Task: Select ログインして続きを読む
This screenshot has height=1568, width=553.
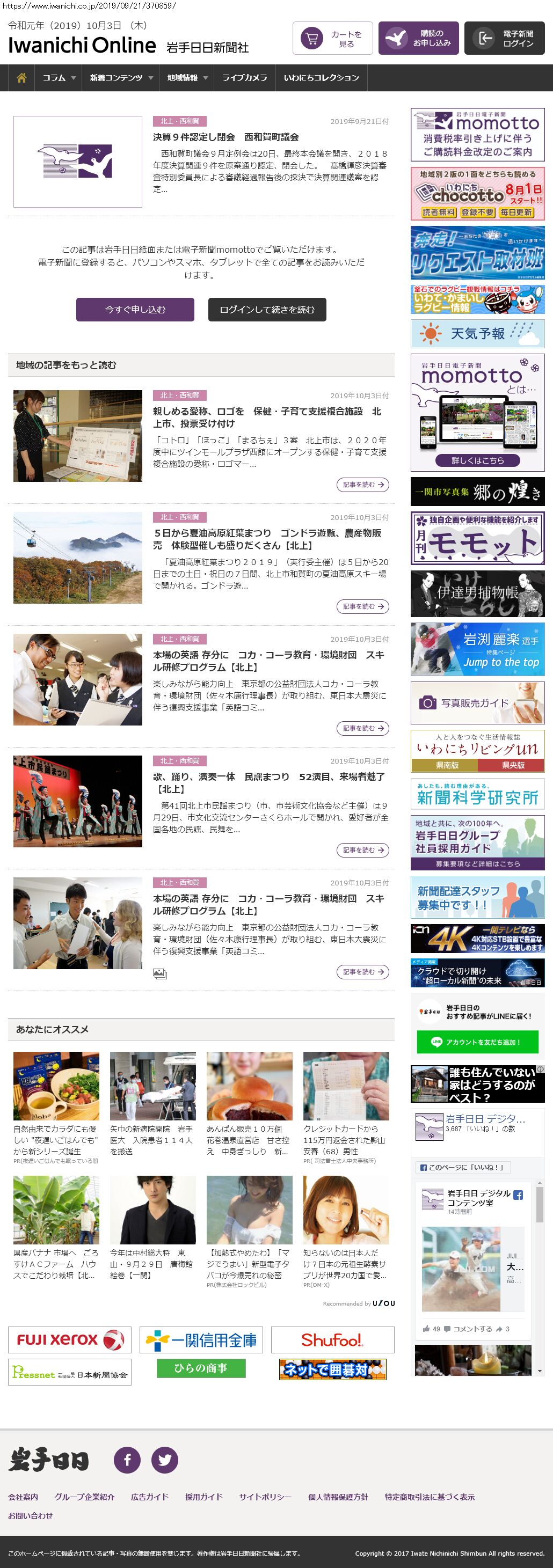Action: coord(267,309)
